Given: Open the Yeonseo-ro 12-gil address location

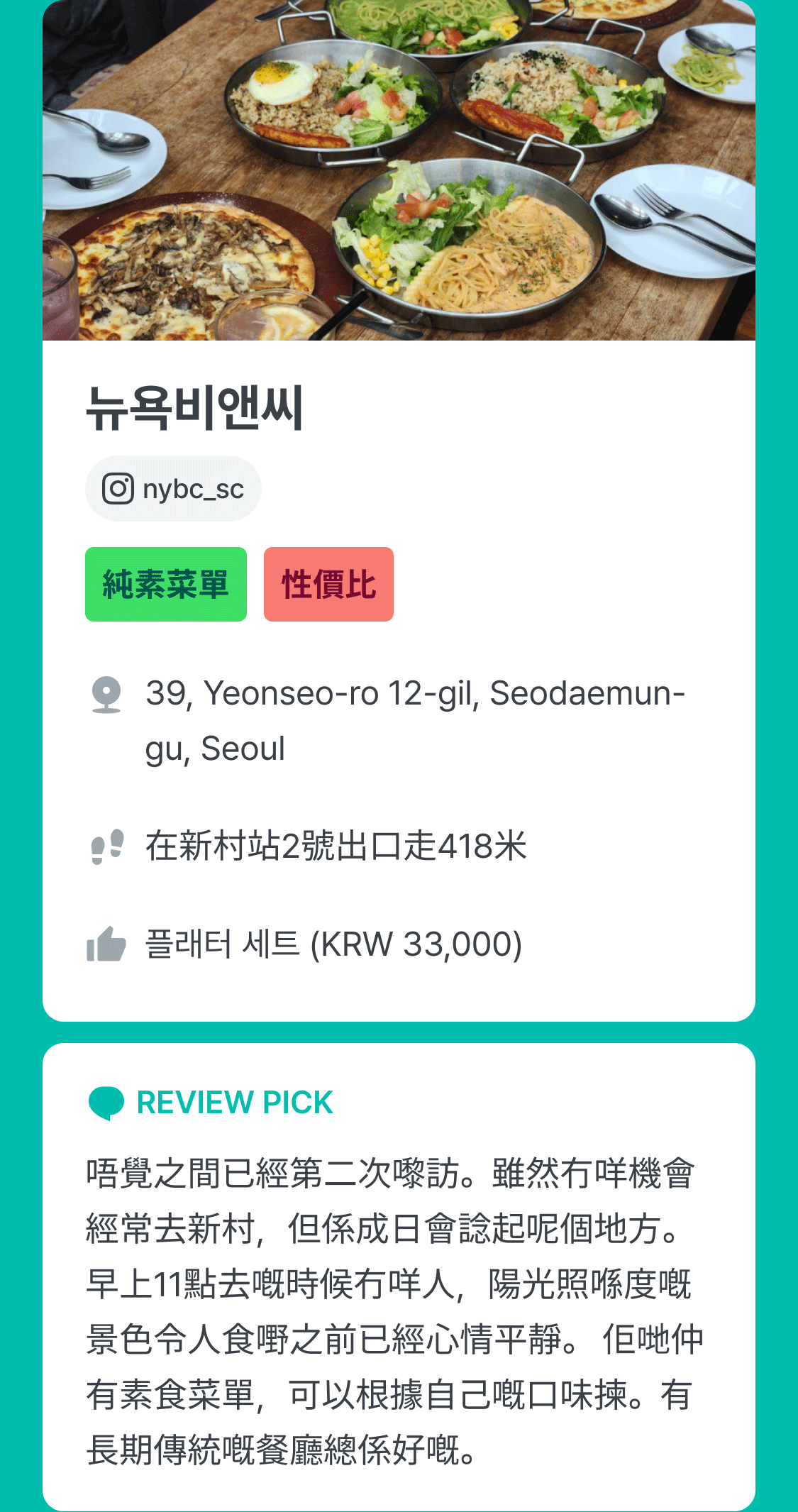Looking at the screenshot, I should click(x=414, y=720).
